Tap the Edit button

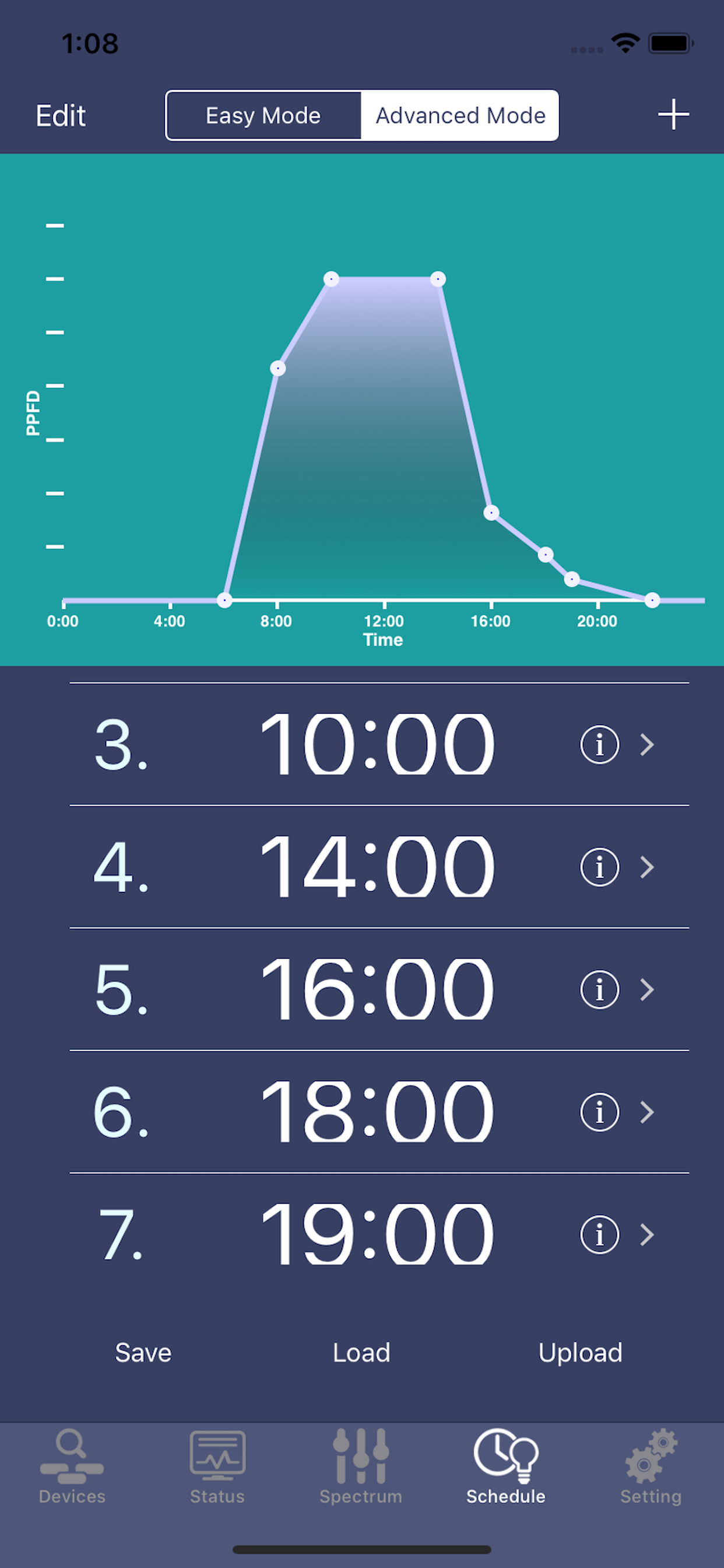pos(60,116)
